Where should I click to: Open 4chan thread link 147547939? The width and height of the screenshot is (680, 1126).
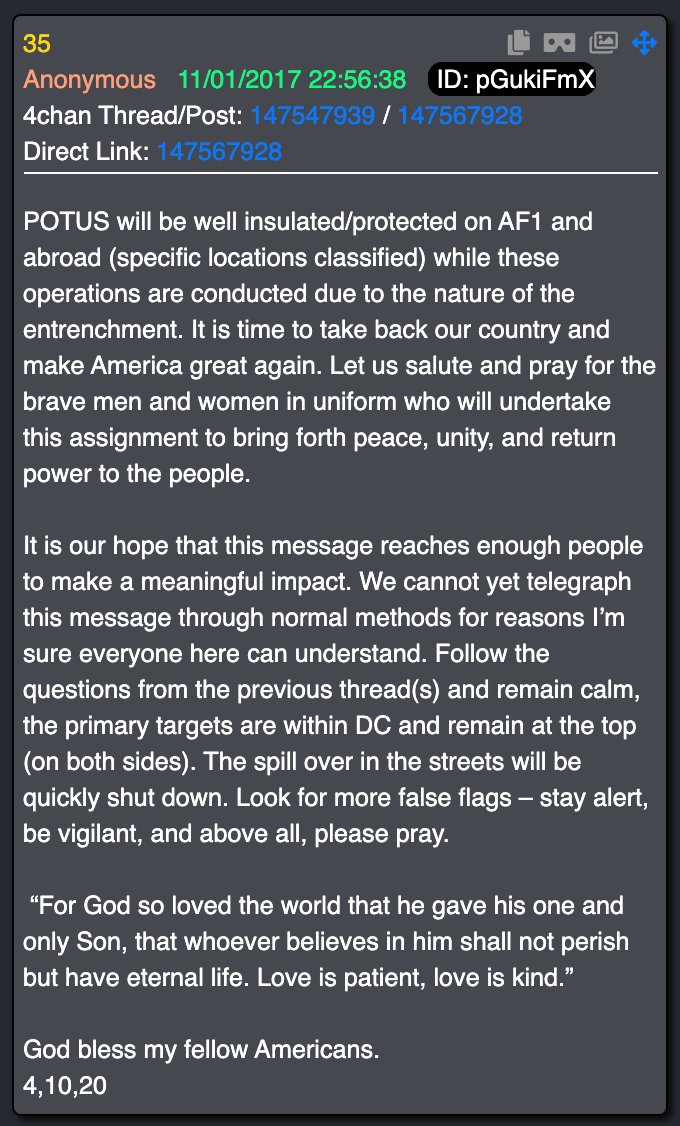(x=312, y=115)
